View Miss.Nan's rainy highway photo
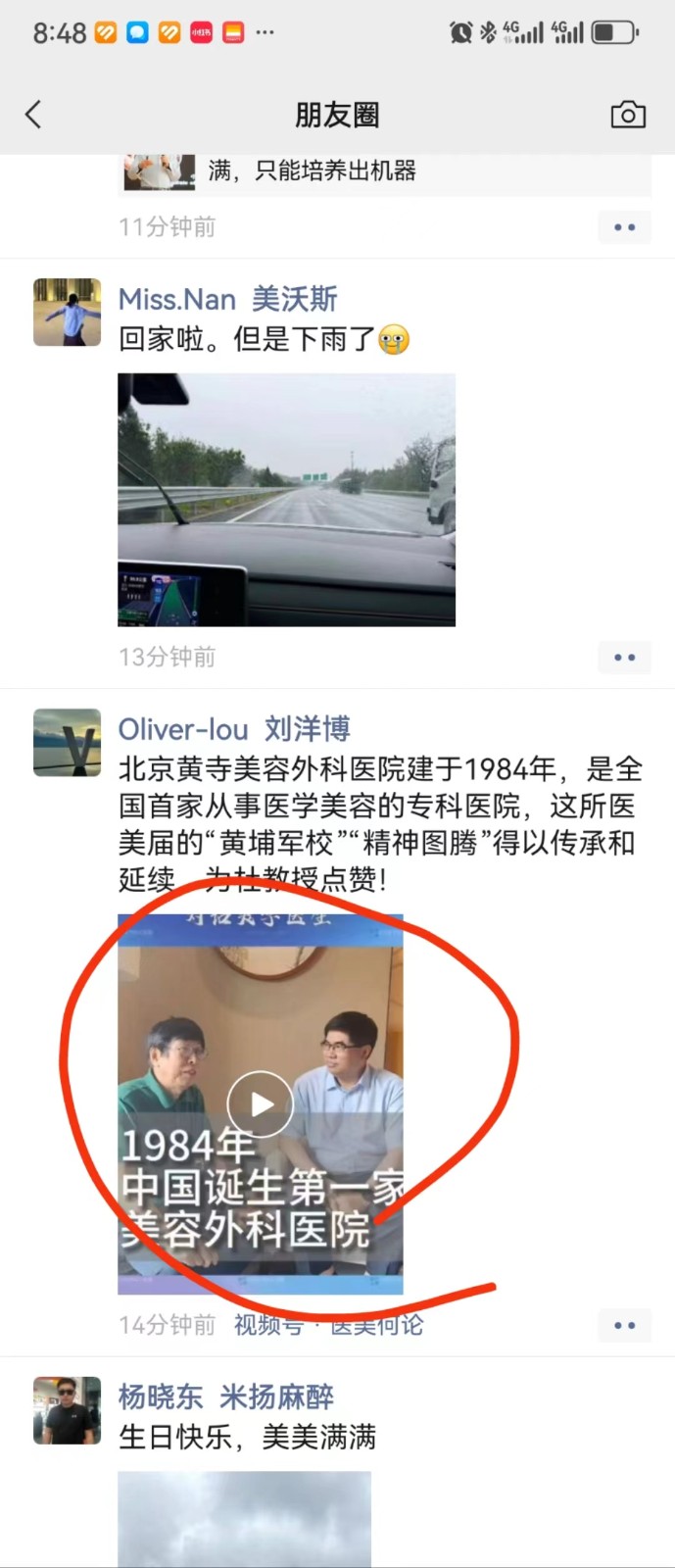The width and height of the screenshot is (675, 1568). 286,500
